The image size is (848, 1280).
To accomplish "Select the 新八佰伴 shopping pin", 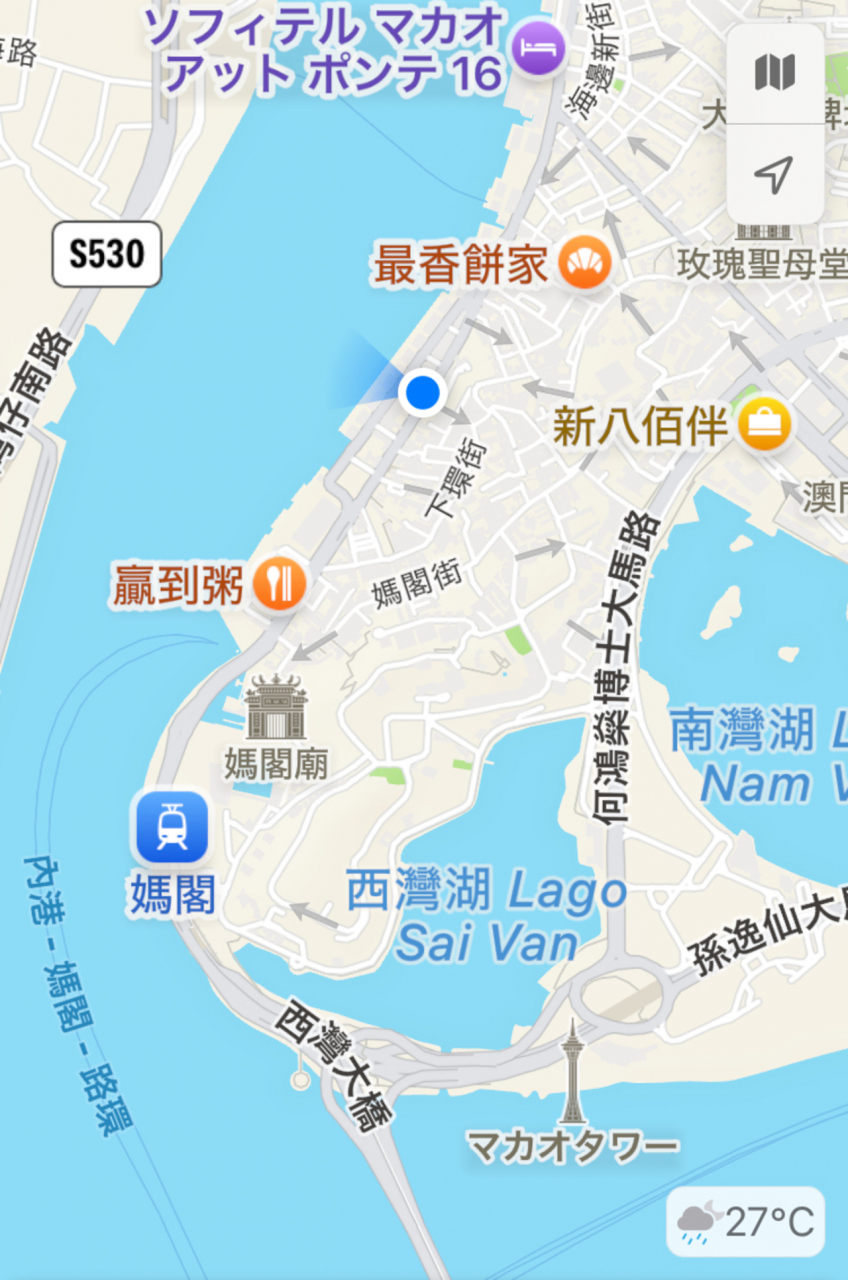I will (x=765, y=425).
